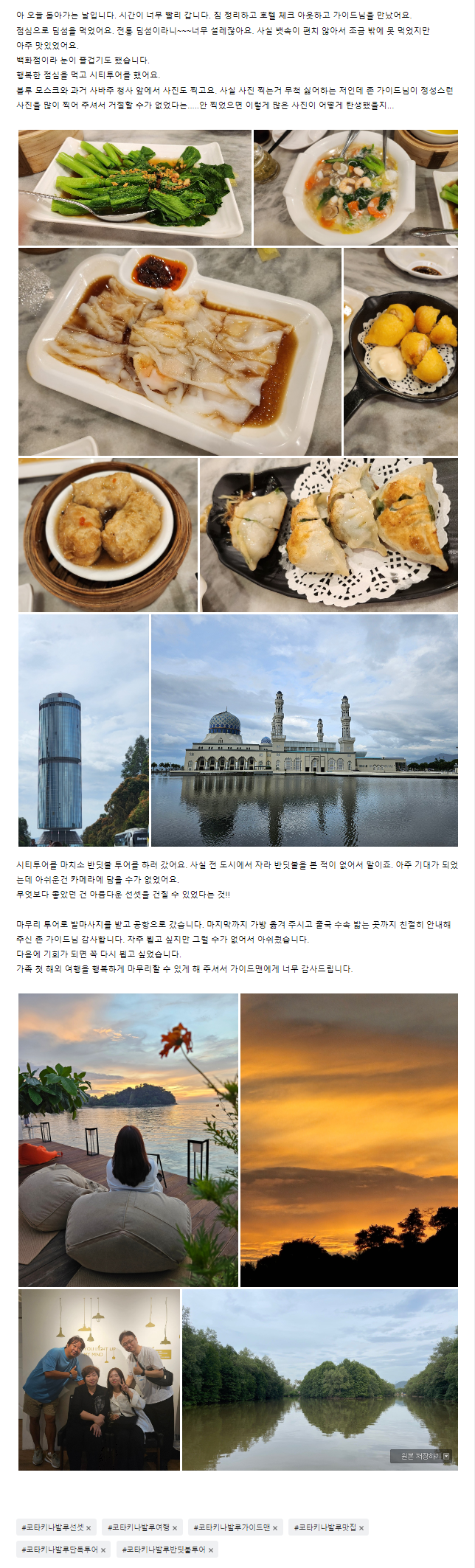Clear the #코타키나발루반딧불투어 tag

(x=211, y=1550)
